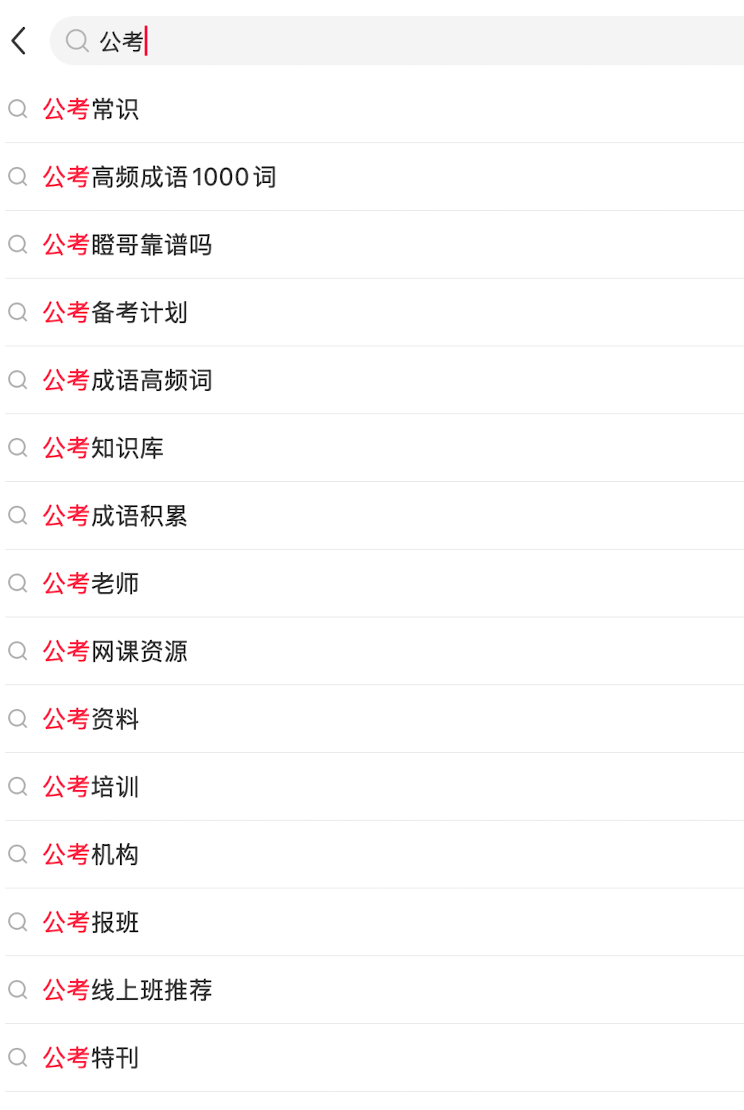Screen dimensions: 744x1110
Task: Select the suggestion 公考特刊
Action: coord(91,1058)
